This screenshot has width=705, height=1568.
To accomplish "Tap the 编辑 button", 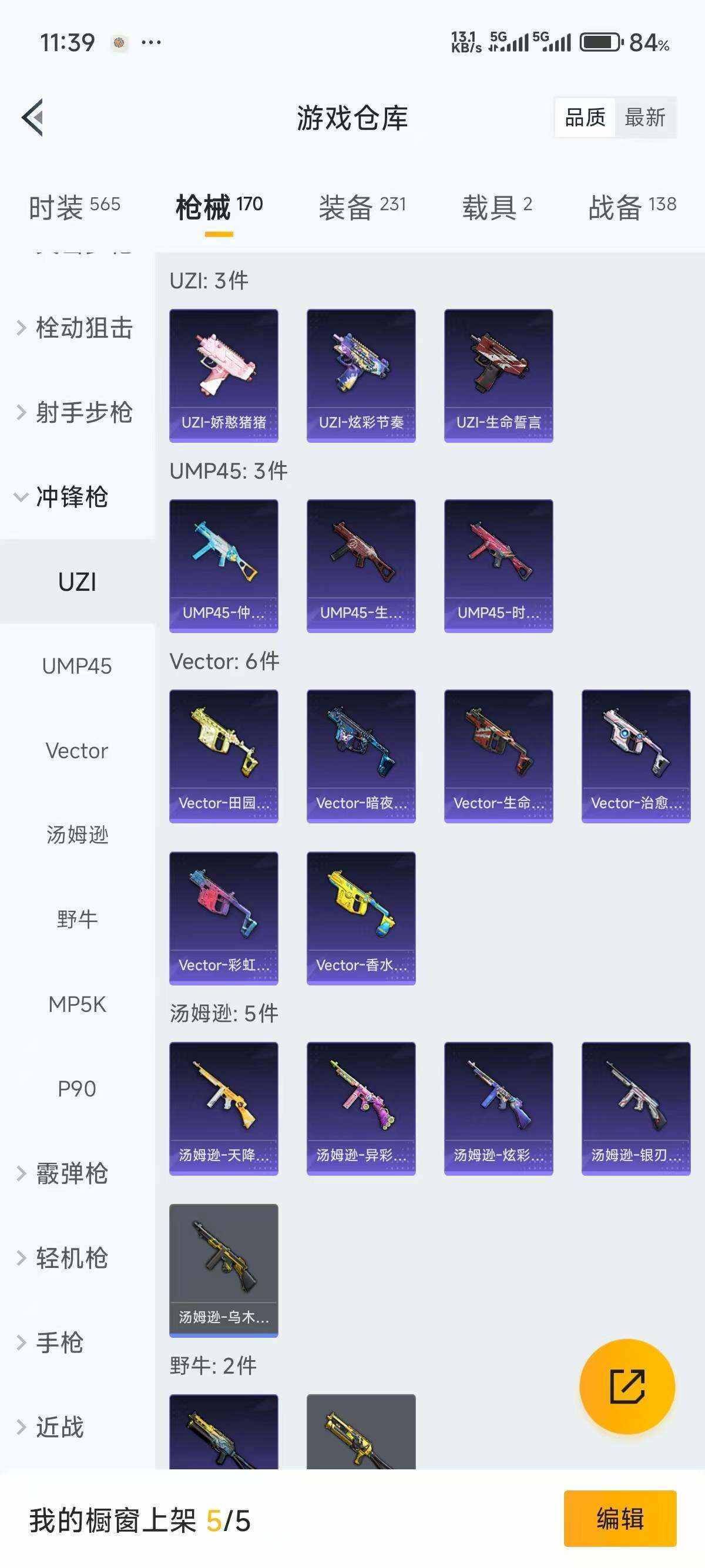I will [x=620, y=1519].
